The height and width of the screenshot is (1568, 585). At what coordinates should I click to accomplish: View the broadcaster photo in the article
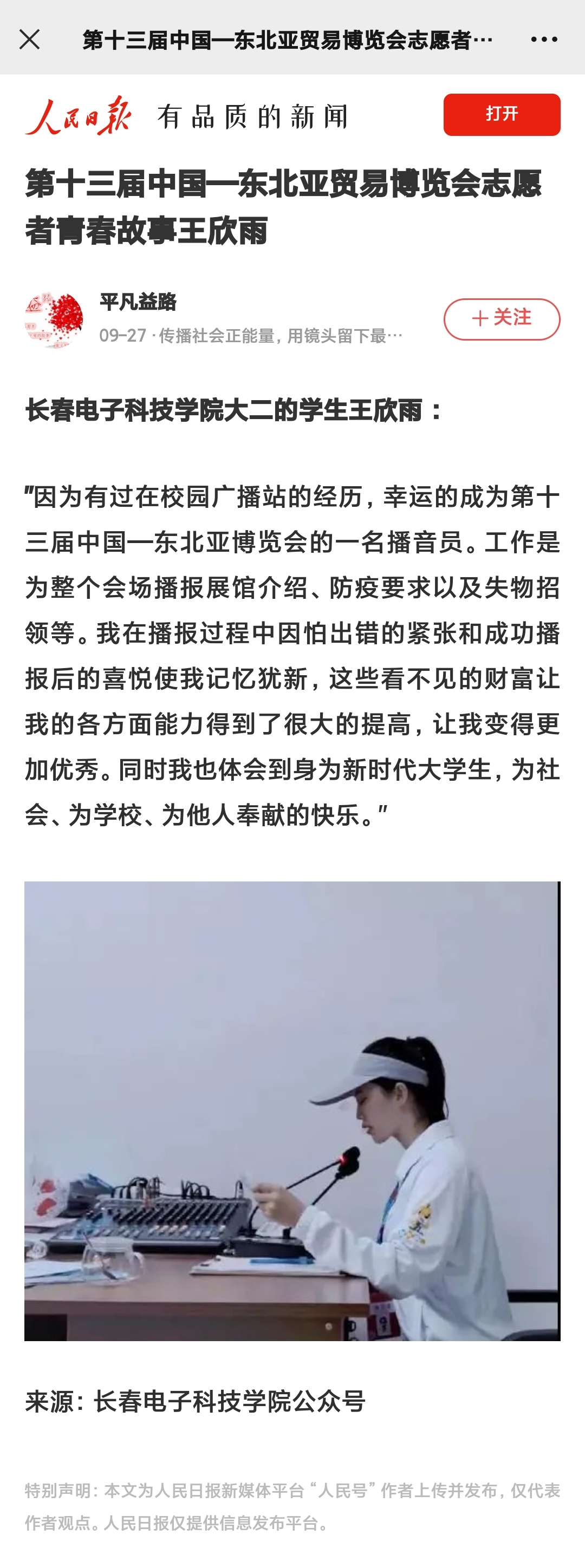[292, 1110]
